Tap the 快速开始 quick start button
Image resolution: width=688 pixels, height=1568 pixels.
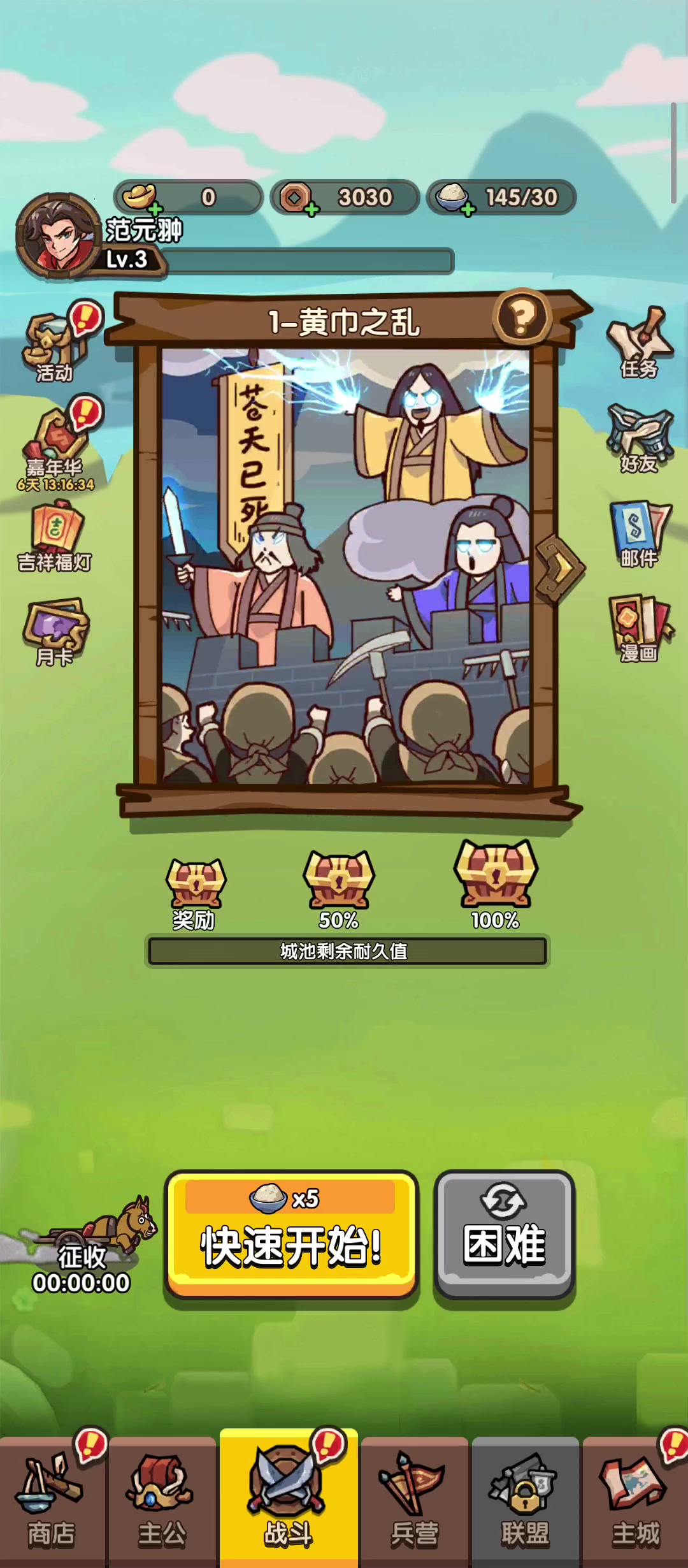click(x=291, y=1235)
